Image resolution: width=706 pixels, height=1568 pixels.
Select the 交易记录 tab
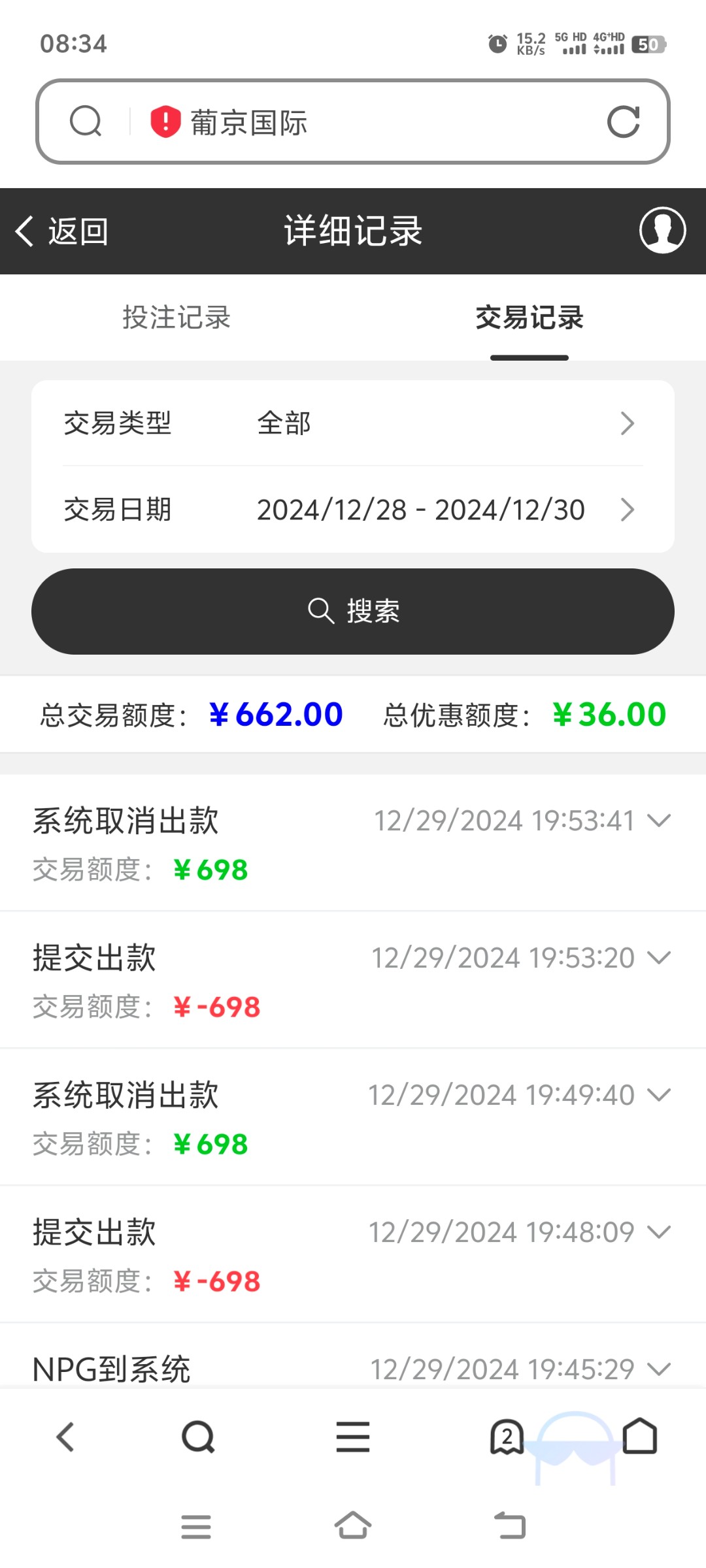[529, 318]
